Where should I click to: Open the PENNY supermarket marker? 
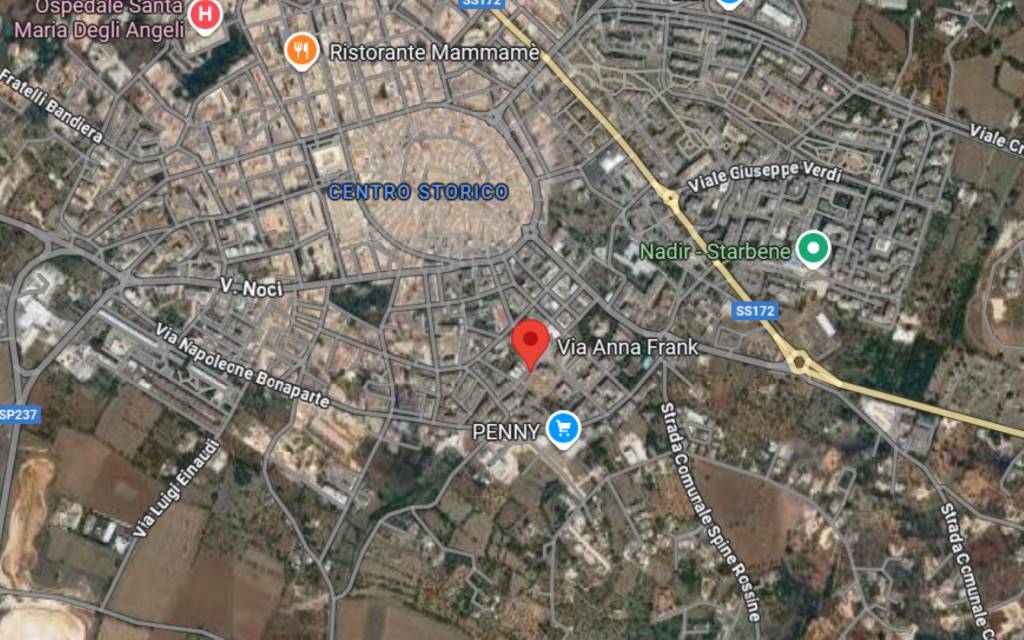564,431
